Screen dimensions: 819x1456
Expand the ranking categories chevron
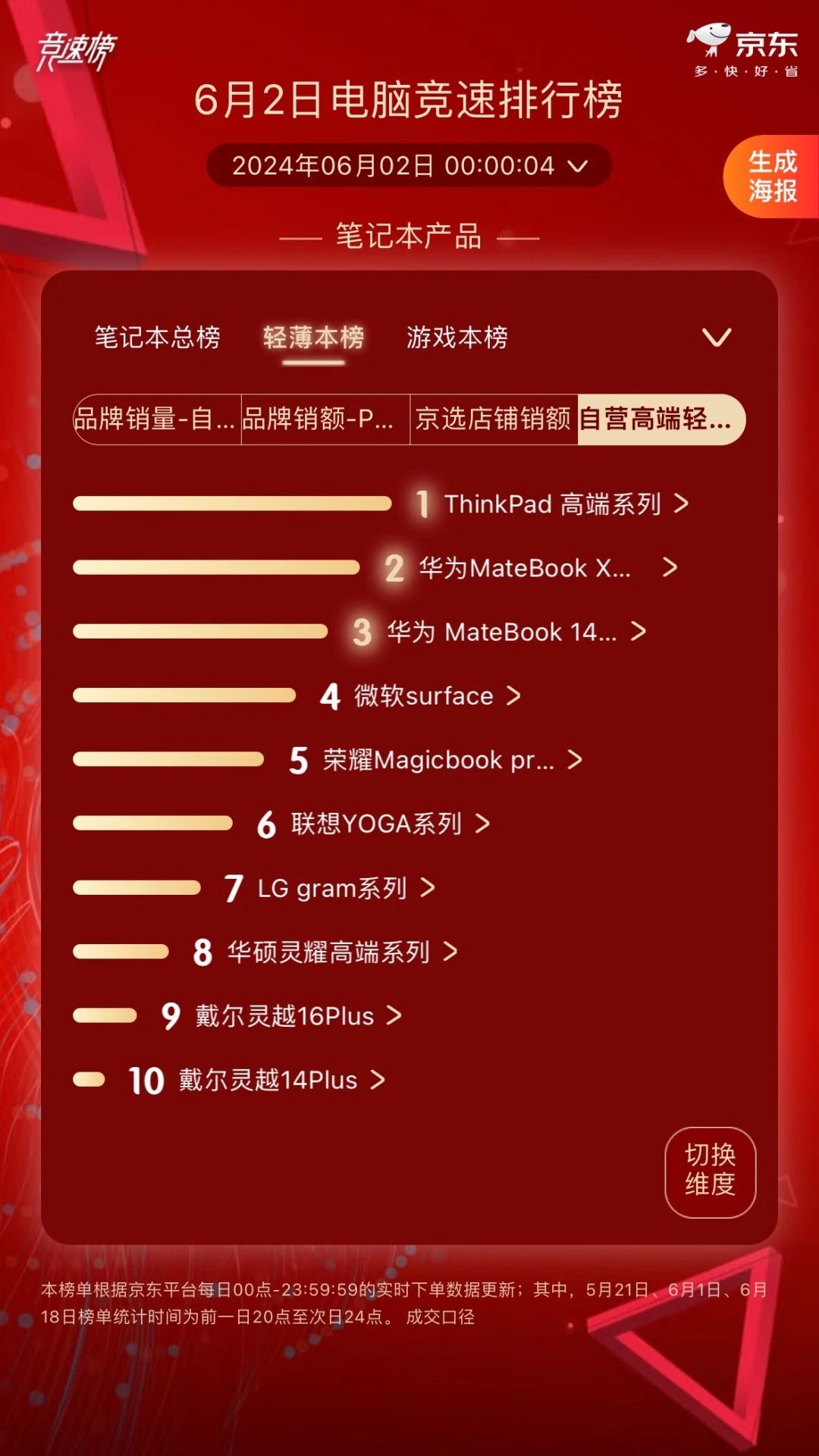(717, 337)
